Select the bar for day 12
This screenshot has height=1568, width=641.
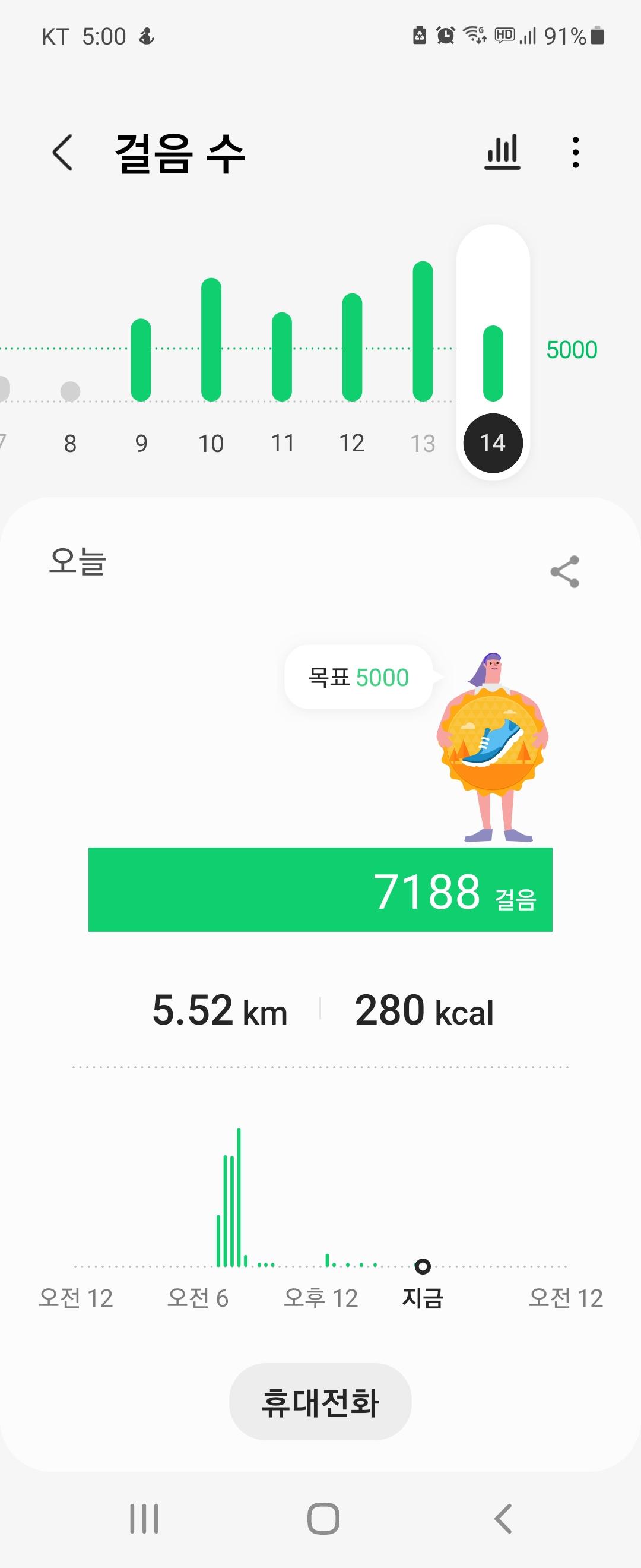point(352,347)
